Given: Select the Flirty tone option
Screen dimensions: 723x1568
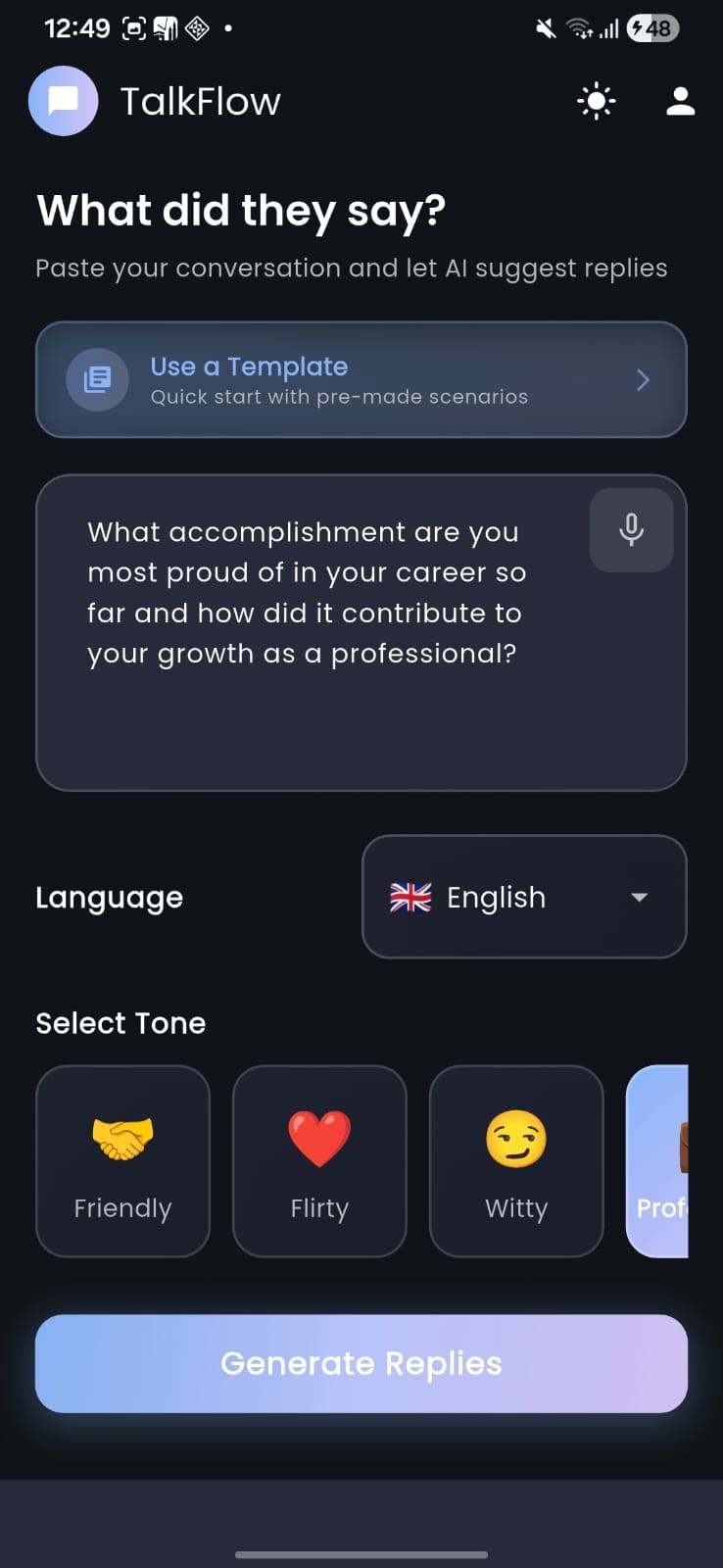Looking at the screenshot, I should (319, 1162).
